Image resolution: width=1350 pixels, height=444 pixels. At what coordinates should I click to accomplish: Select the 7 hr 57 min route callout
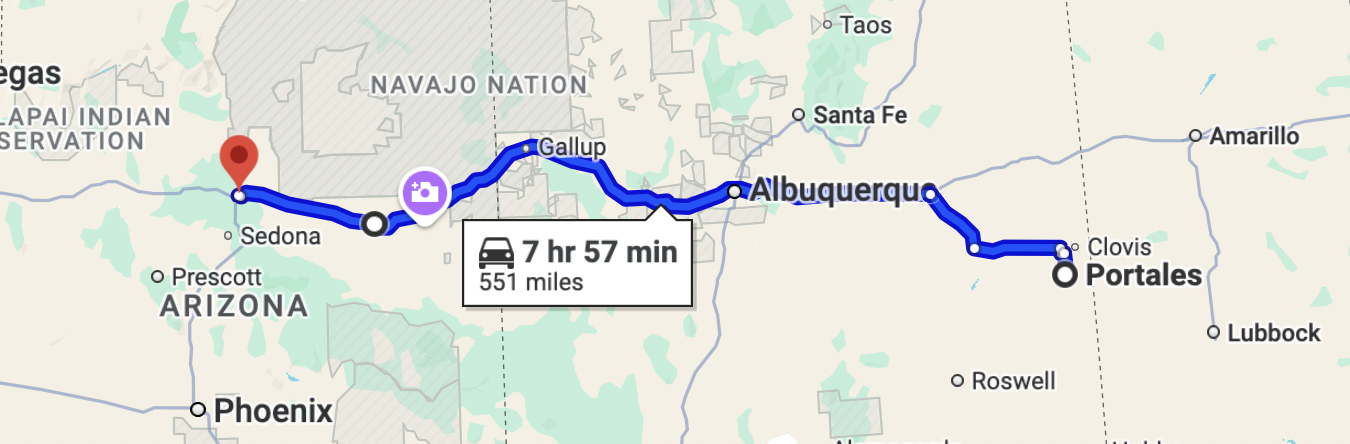[x=577, y=264]
